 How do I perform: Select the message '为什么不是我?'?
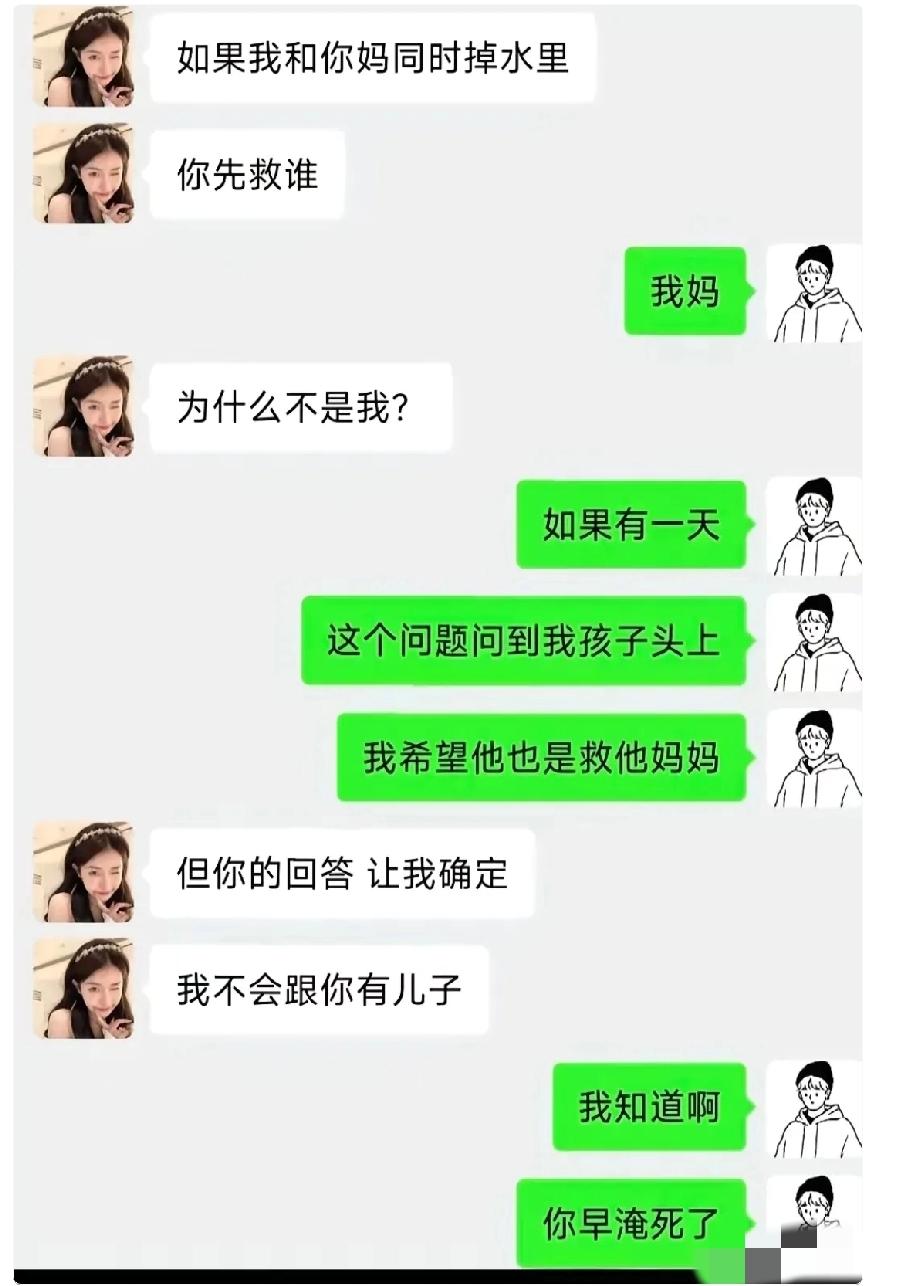click(300, 406)
